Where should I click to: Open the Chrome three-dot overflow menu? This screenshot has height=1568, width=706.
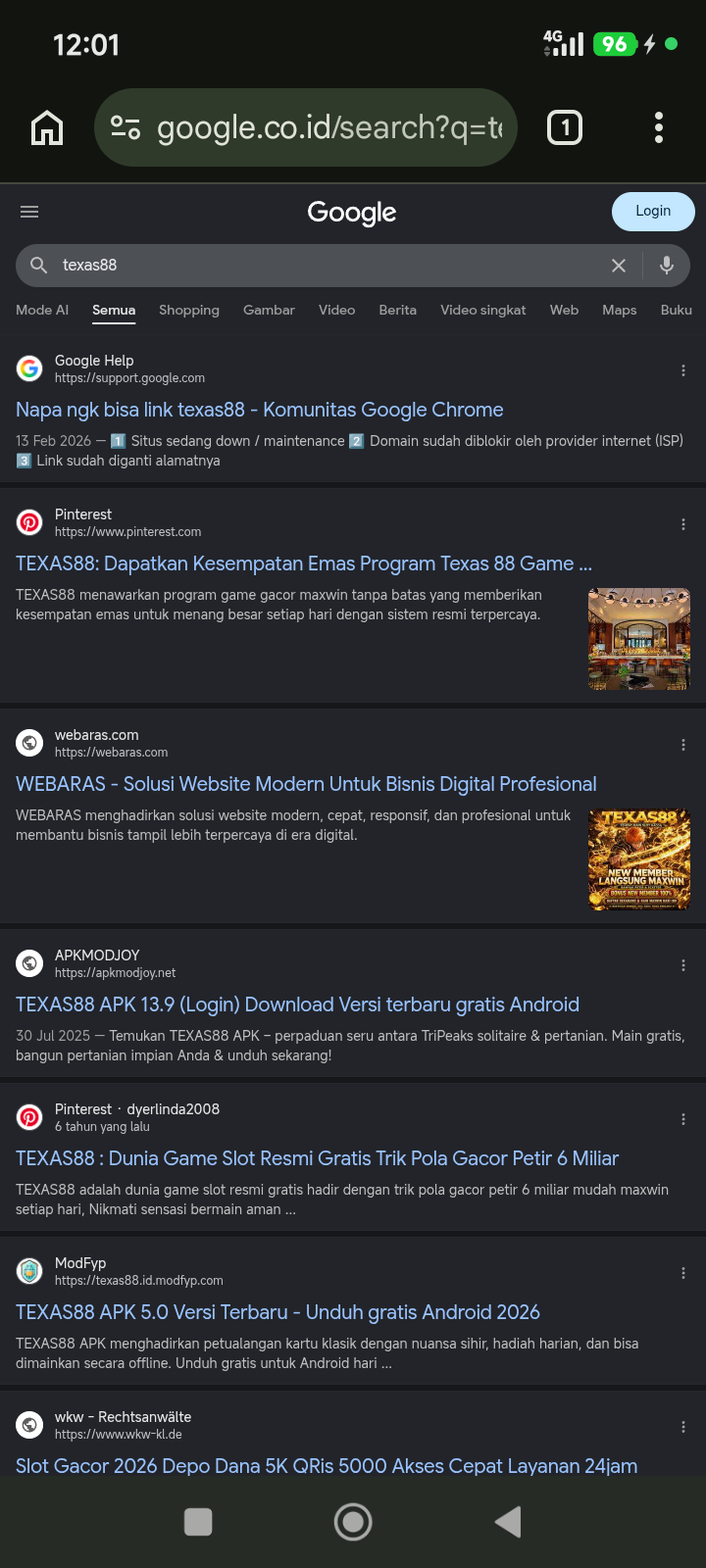[x=659, y=127]
